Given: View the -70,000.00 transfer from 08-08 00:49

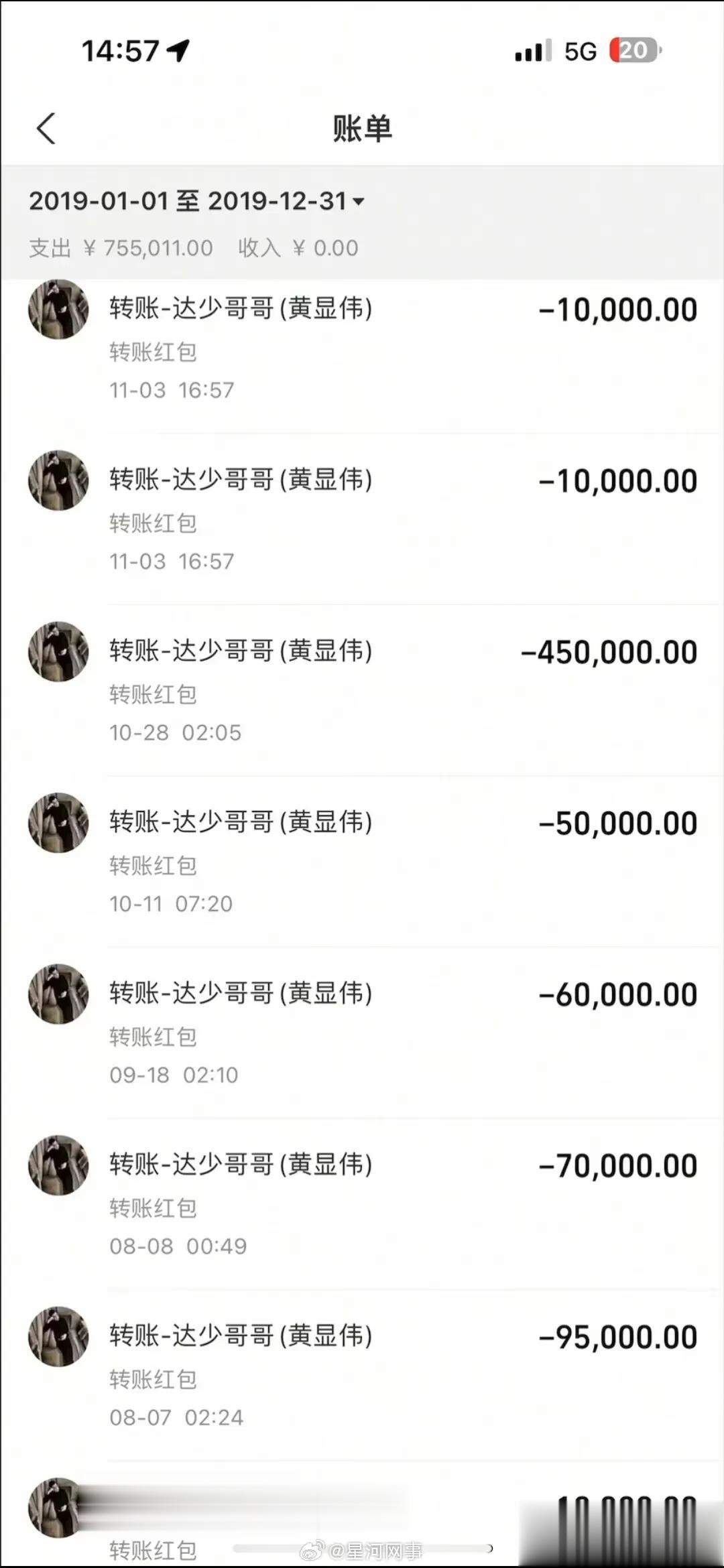Looking at the screenshot, I should [362, 1204].
